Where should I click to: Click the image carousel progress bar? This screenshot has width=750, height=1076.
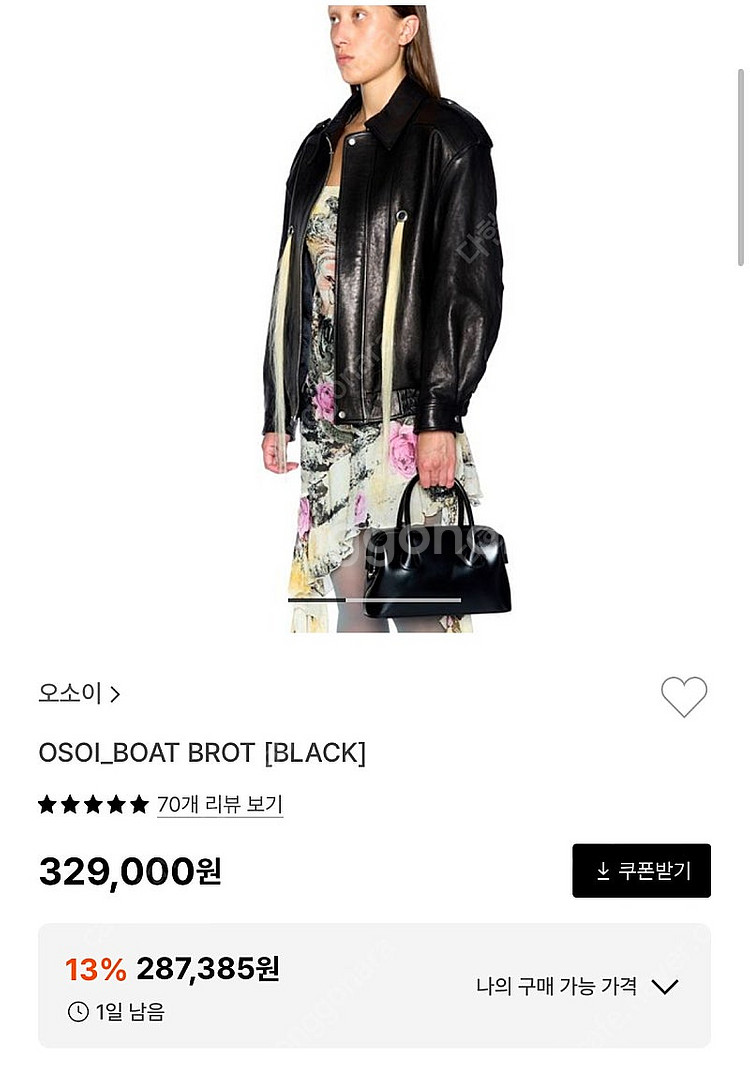click(375, 601)
